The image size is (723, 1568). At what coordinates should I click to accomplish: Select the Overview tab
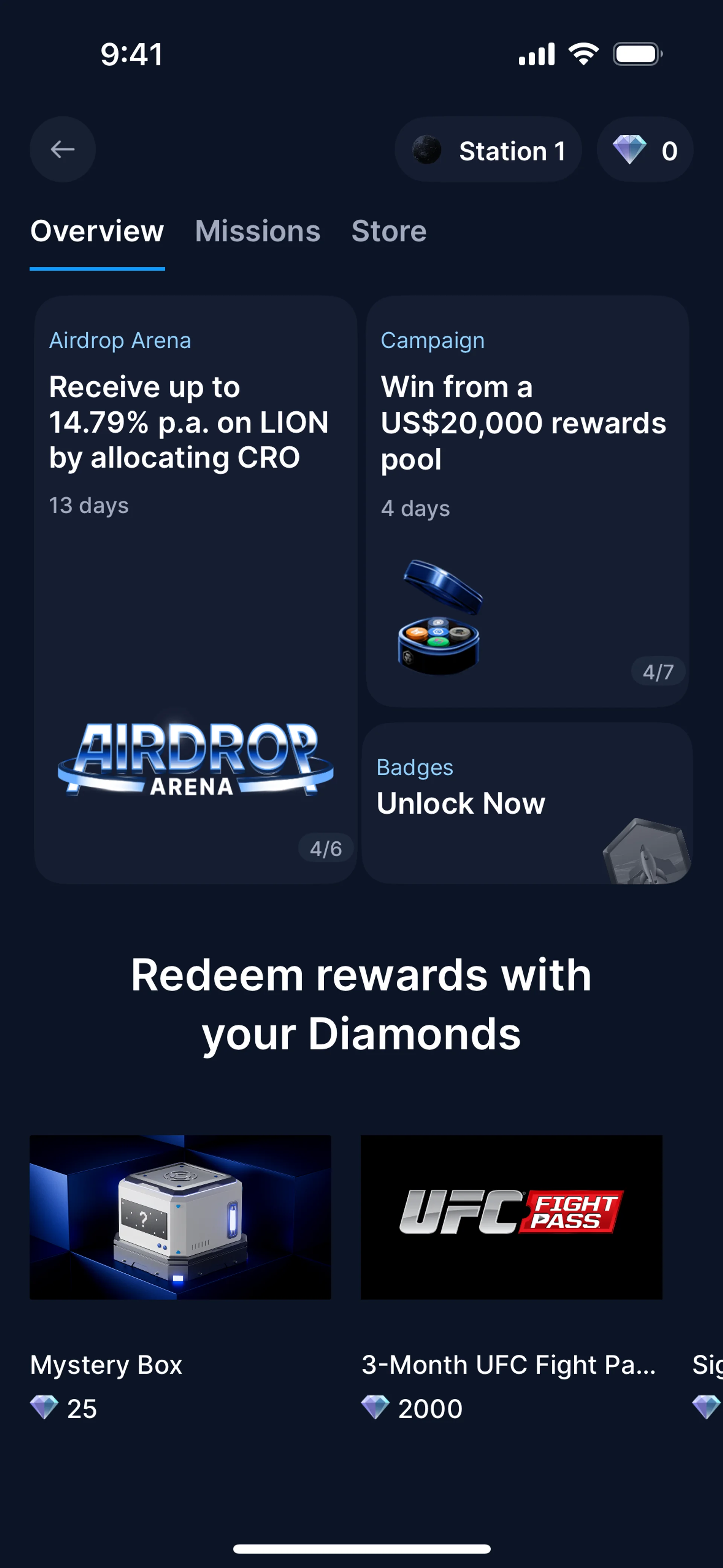click(x=98, y=231)
